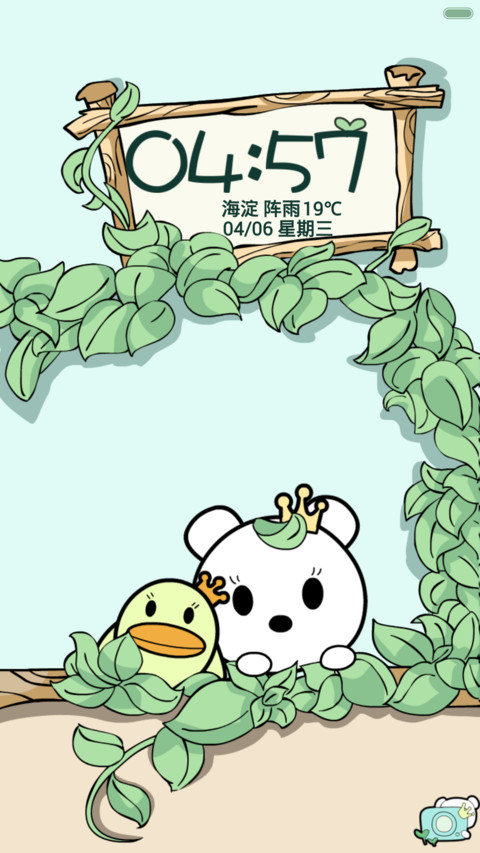Screen dimensions: 480x853
Task: Open the camera shortcut on lock screen
Action: pyautogui.click(x=446, y=820)
